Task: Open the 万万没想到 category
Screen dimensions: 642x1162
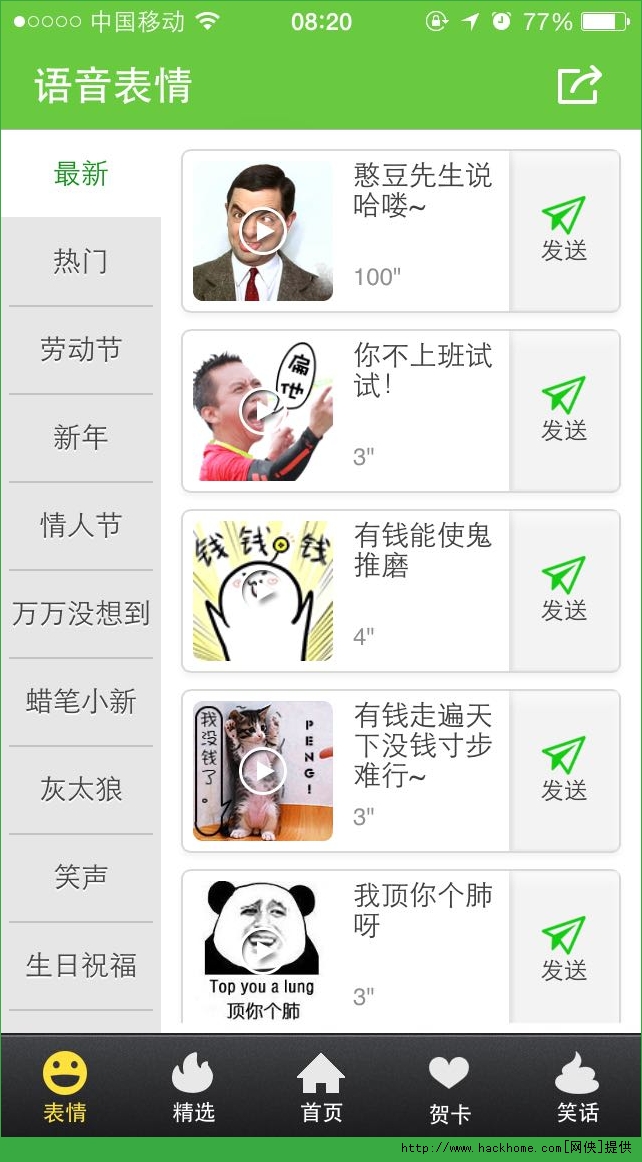Action: coord(81,614)
